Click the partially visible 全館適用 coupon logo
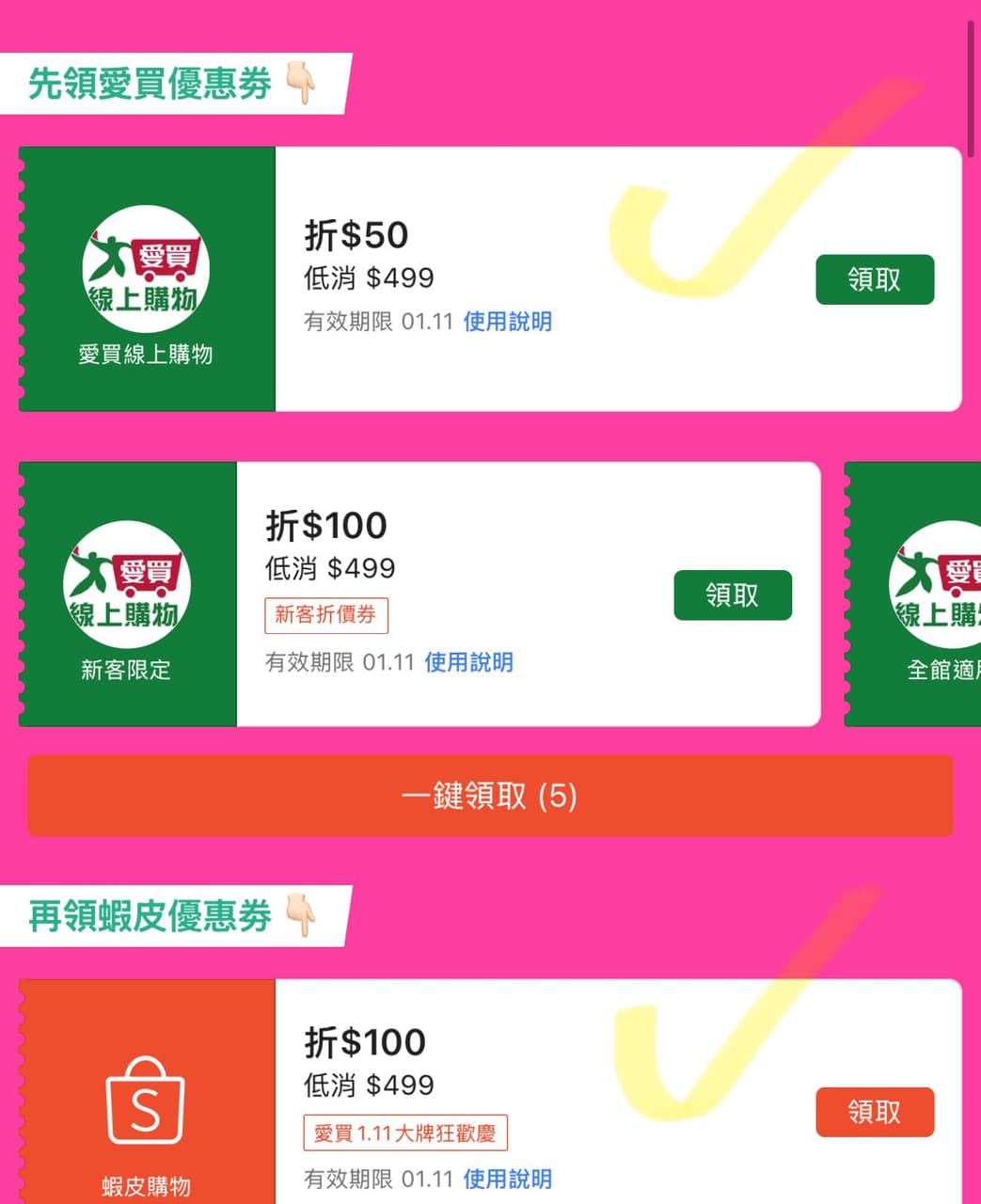The image size is (981, 1204). pyautogui.click(x=950, y=583)
